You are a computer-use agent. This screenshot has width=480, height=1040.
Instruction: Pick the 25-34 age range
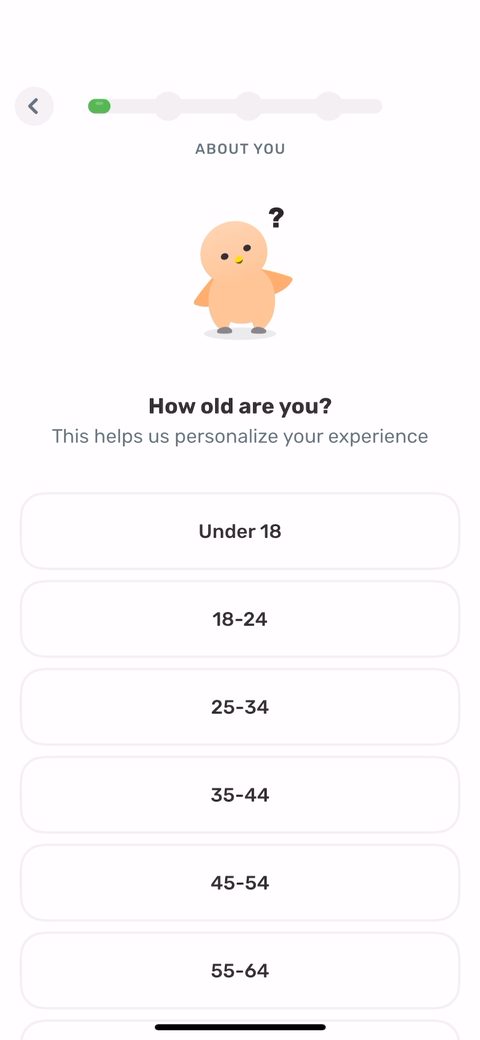tap(240, 707)
